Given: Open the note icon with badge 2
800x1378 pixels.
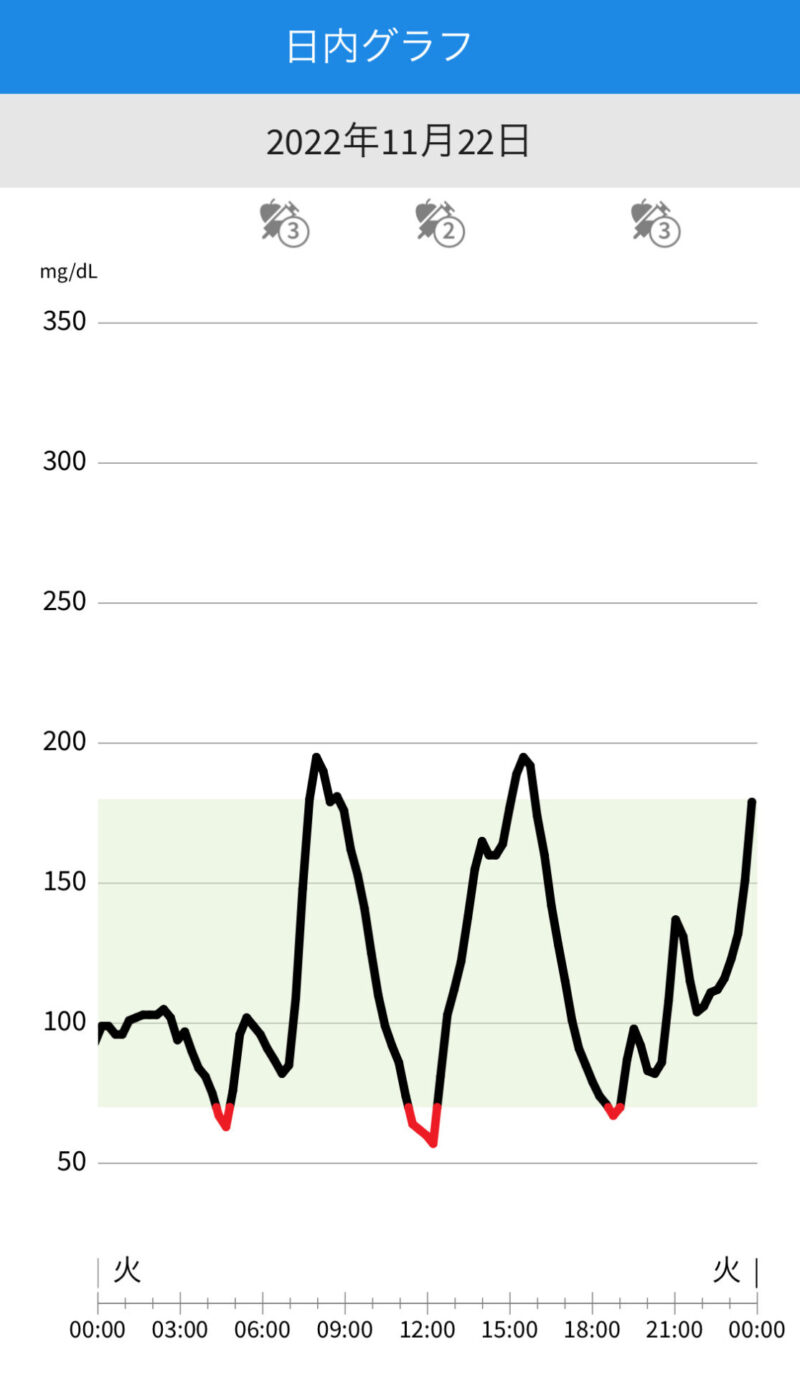Looking at the screenshot, I should tap(441, 222).
